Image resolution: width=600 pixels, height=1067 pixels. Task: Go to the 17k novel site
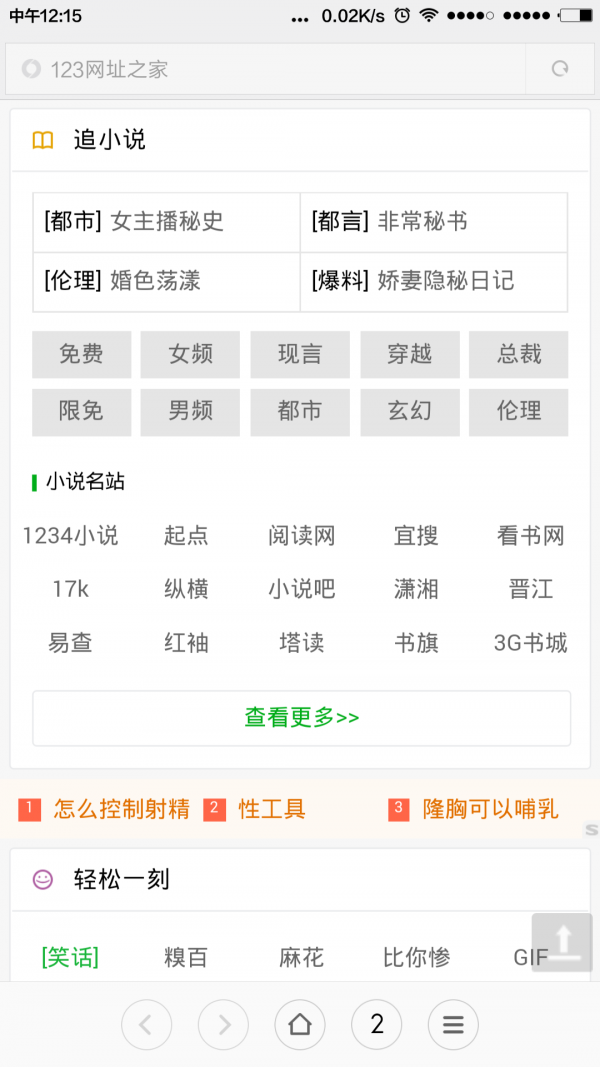pyautogui.click(x=70, y=589)
